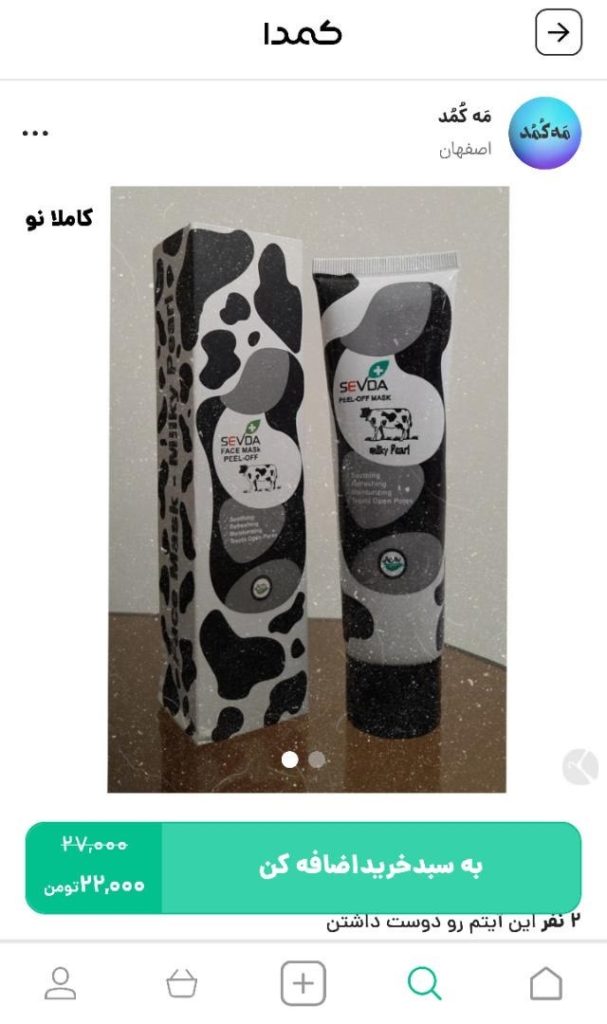
Task: Tap the back arrow in the header
Action: (558, 33)
